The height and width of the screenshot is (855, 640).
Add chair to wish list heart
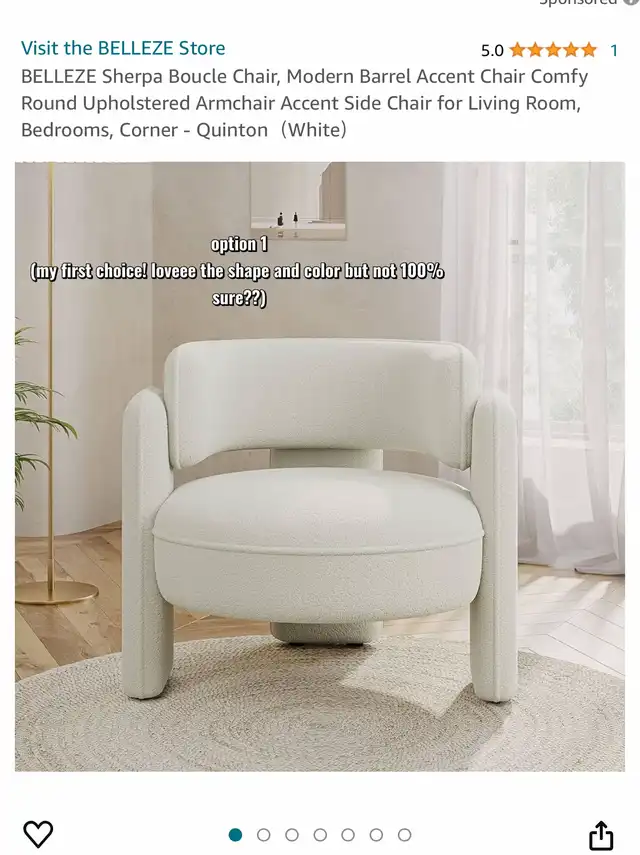click(38, 834)
